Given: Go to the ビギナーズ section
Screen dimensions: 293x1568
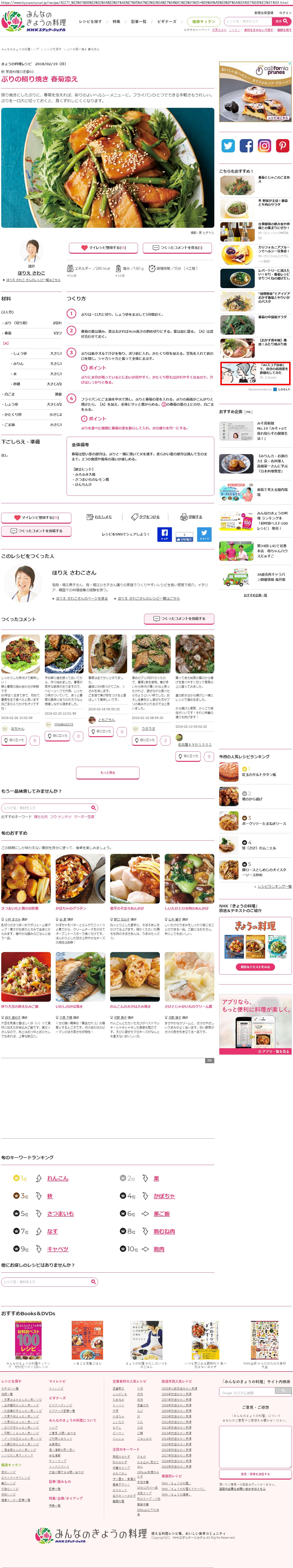Looking at the screenshot, I should click(x=167, y=21).
